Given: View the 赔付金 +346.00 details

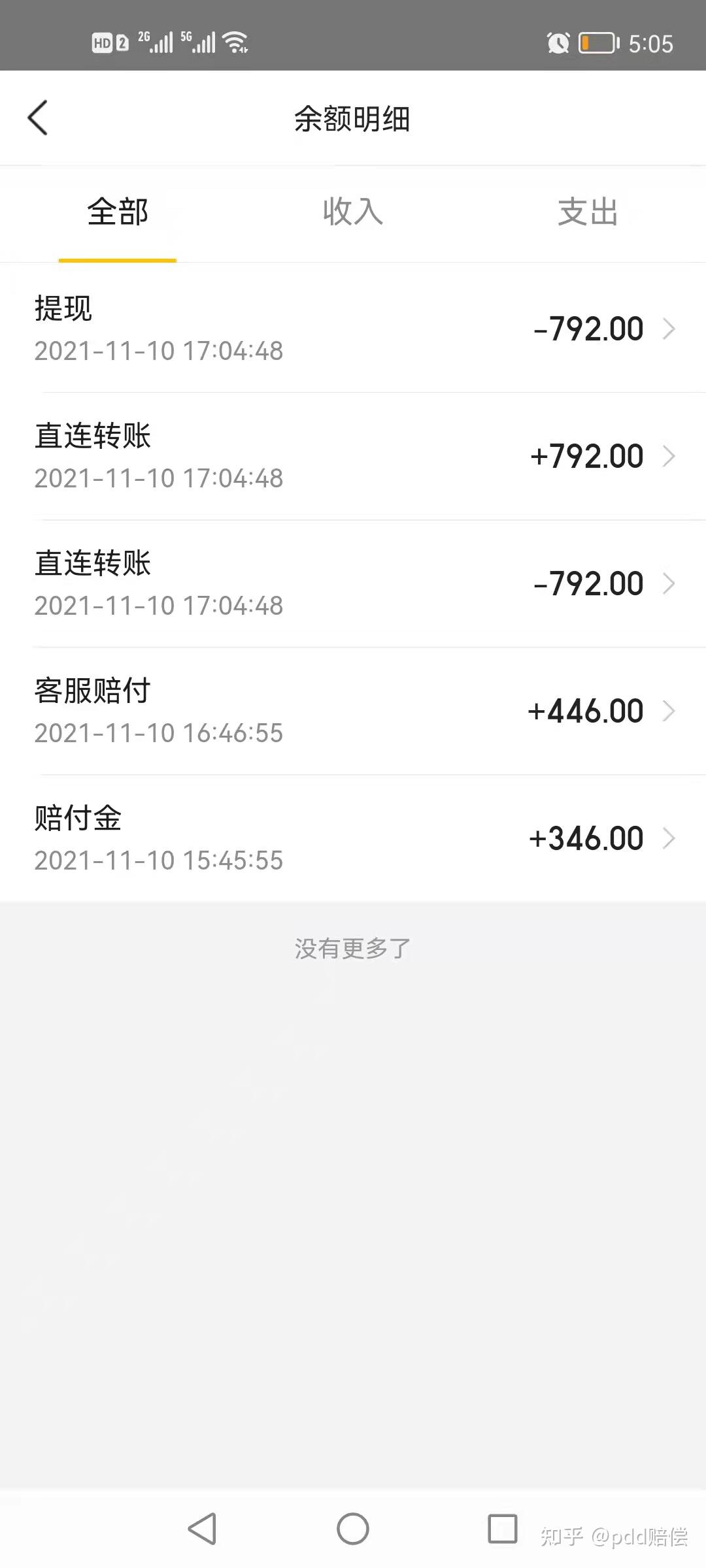Looking at the screenshot, I should [x=353, y=838].
